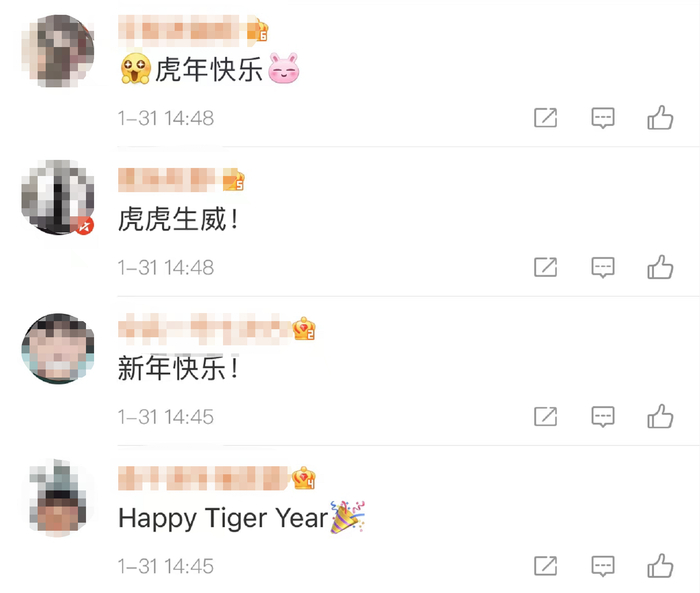Open avatar of the 虎虎生威 commenter
This screenshot has width=700, height=593.
click(x=58, y=197)
